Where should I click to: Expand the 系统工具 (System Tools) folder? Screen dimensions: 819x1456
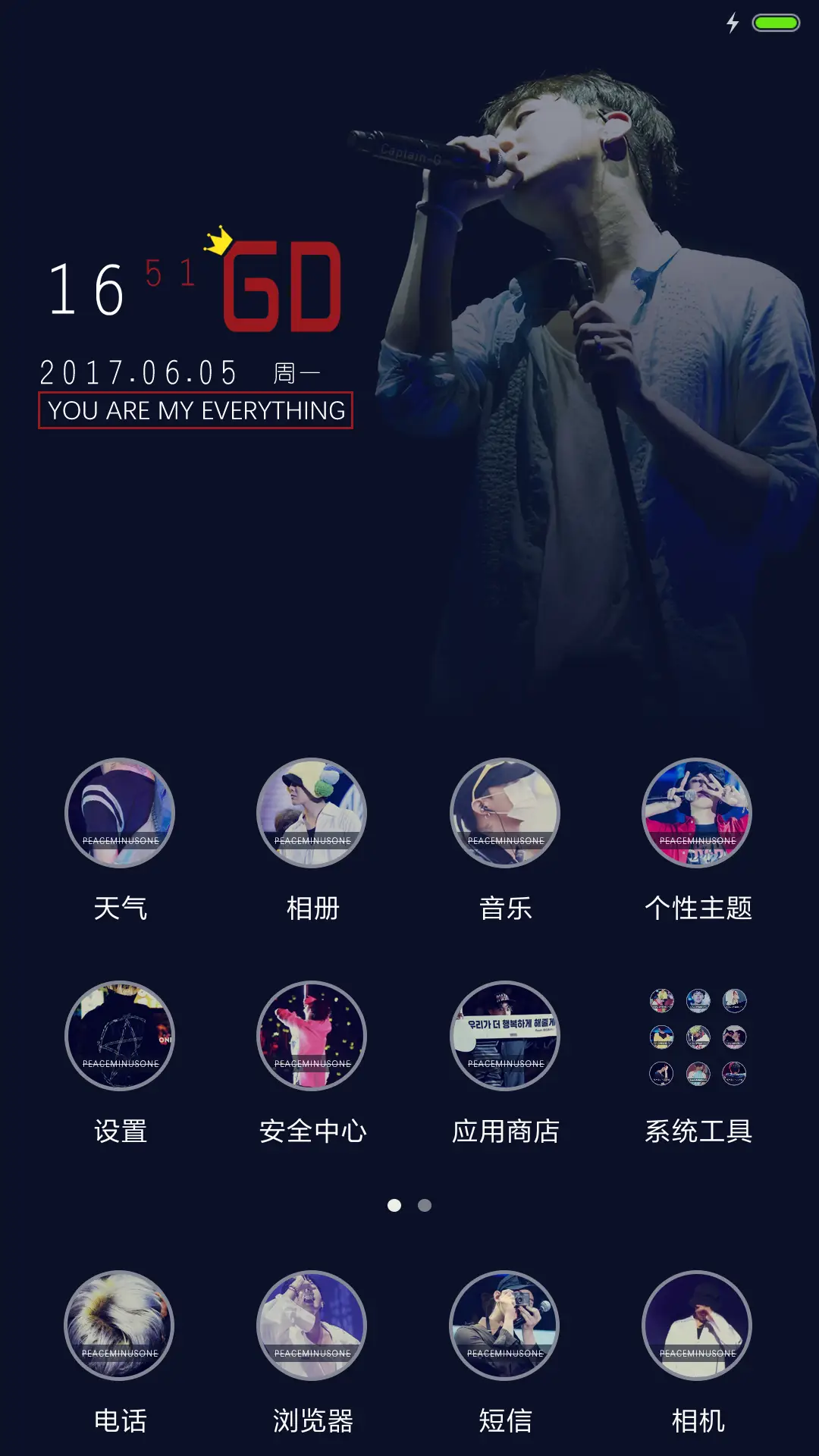click(x=698, y=1037)
